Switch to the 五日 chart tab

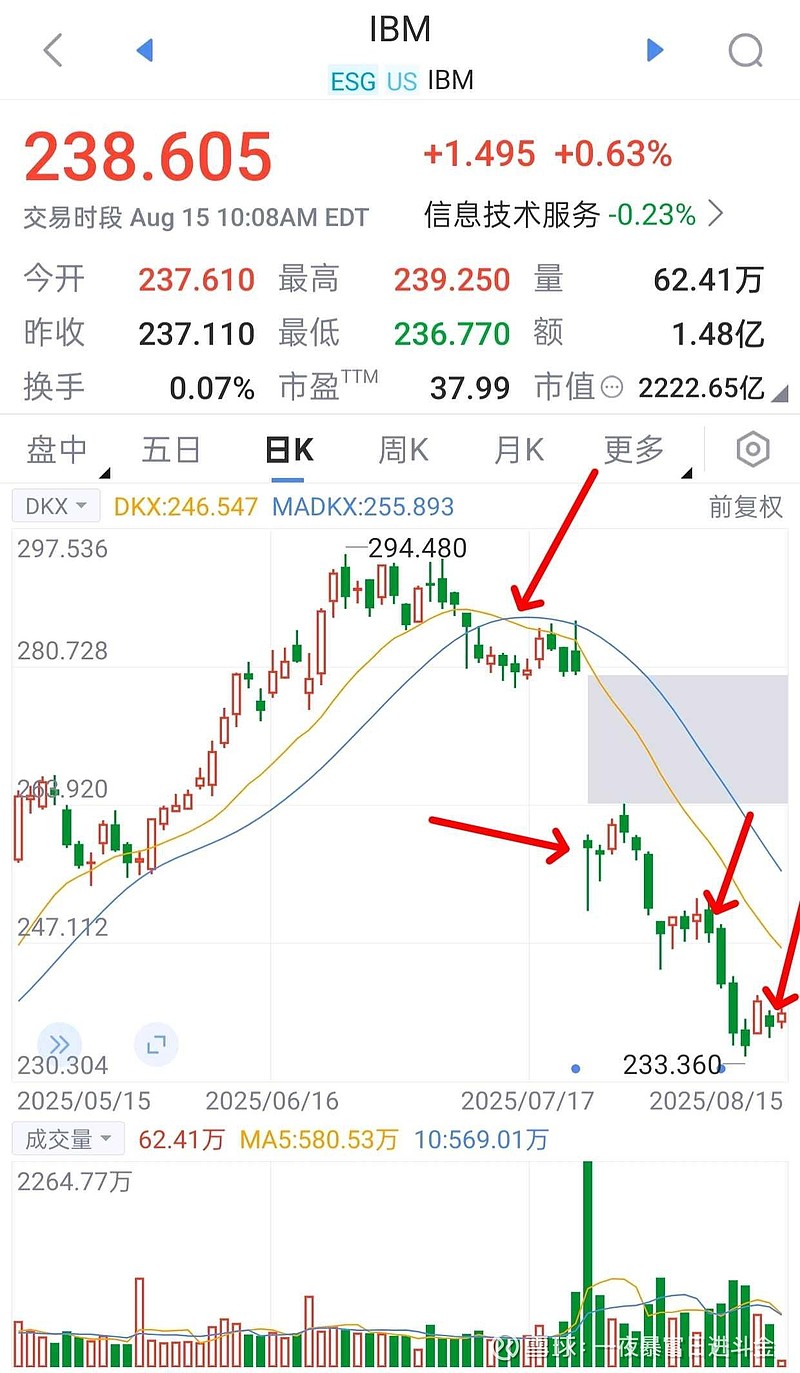[171, 451]
